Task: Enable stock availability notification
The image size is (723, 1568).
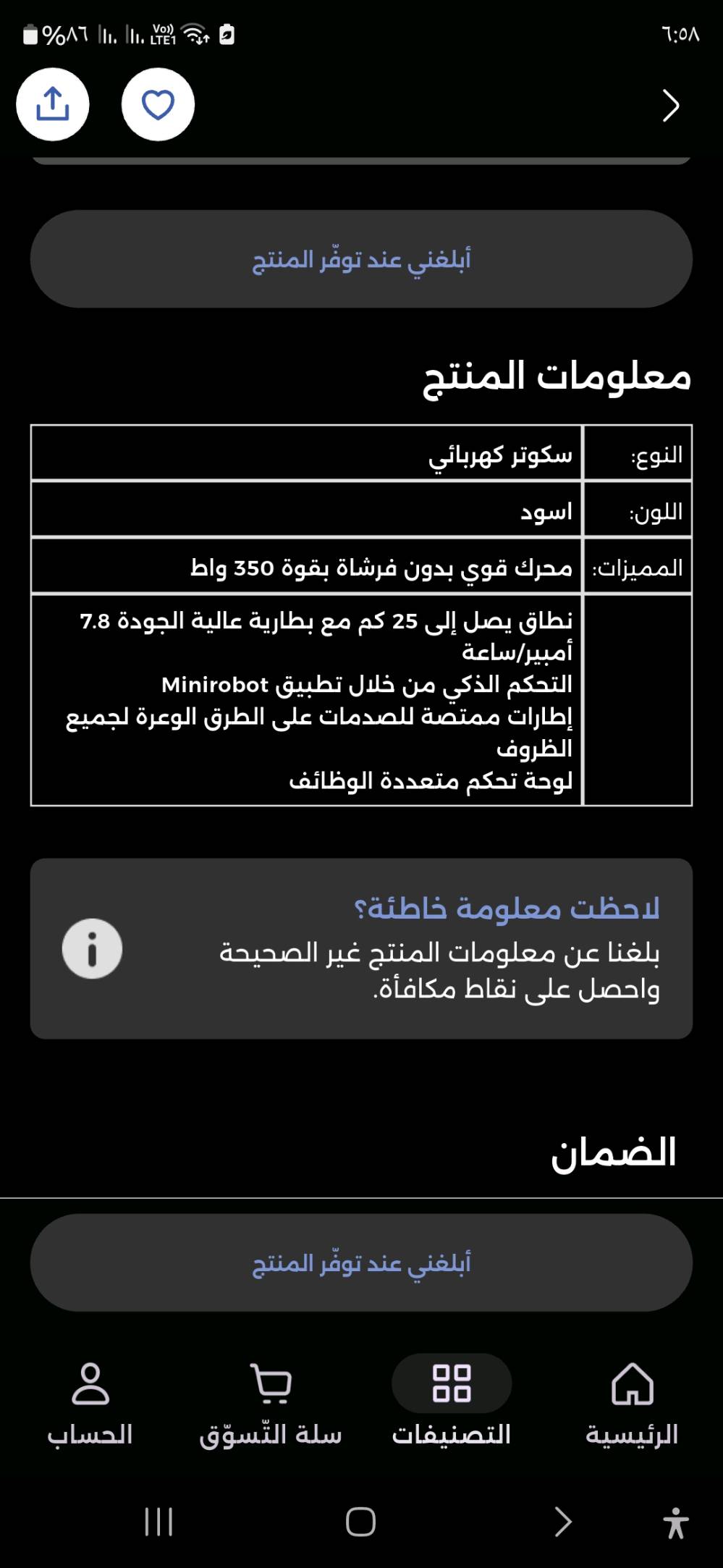Action: click(361, 259)
